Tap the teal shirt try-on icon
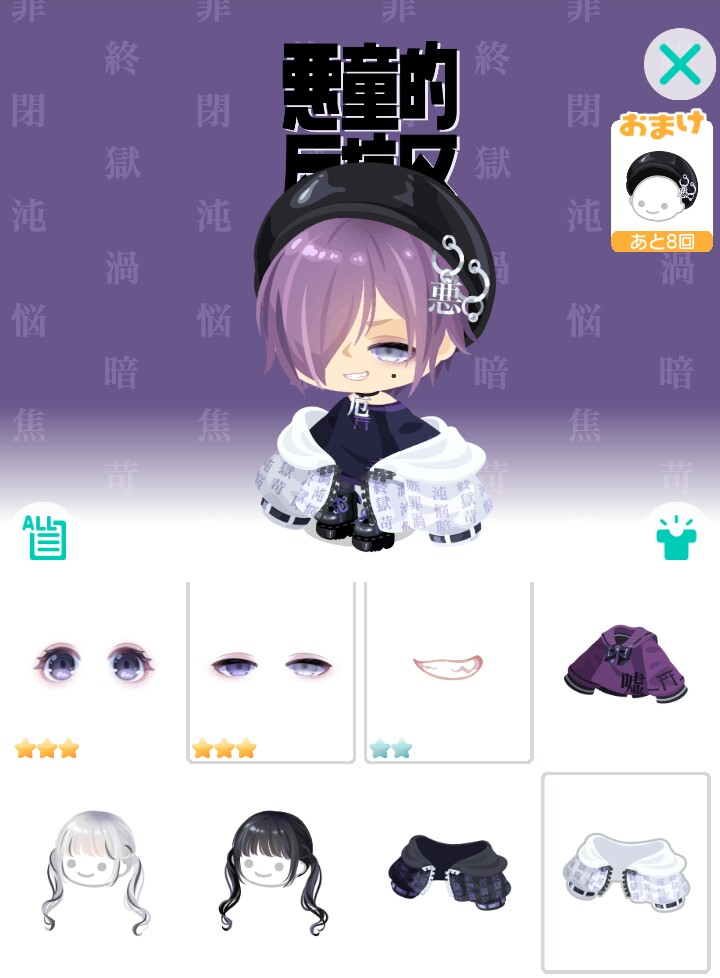The height and width of the screenshot is (978, 720). tap(676, 537)
